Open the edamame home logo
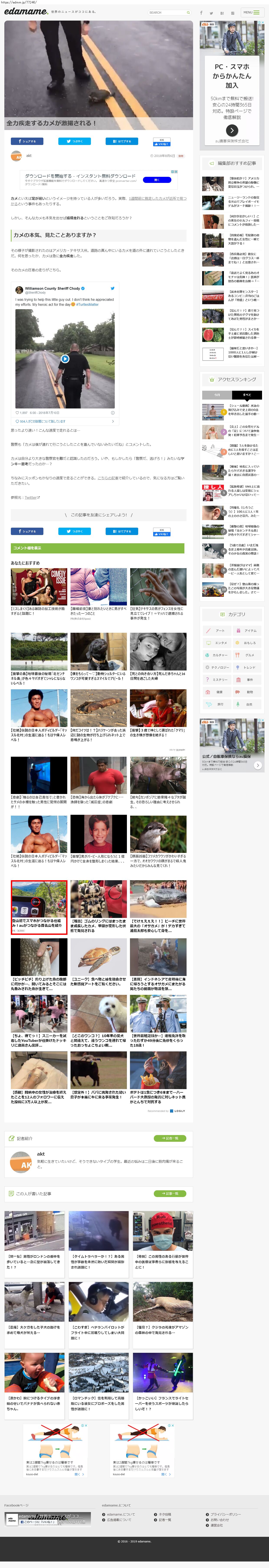Screen dimensions: 269x1568 26,11
